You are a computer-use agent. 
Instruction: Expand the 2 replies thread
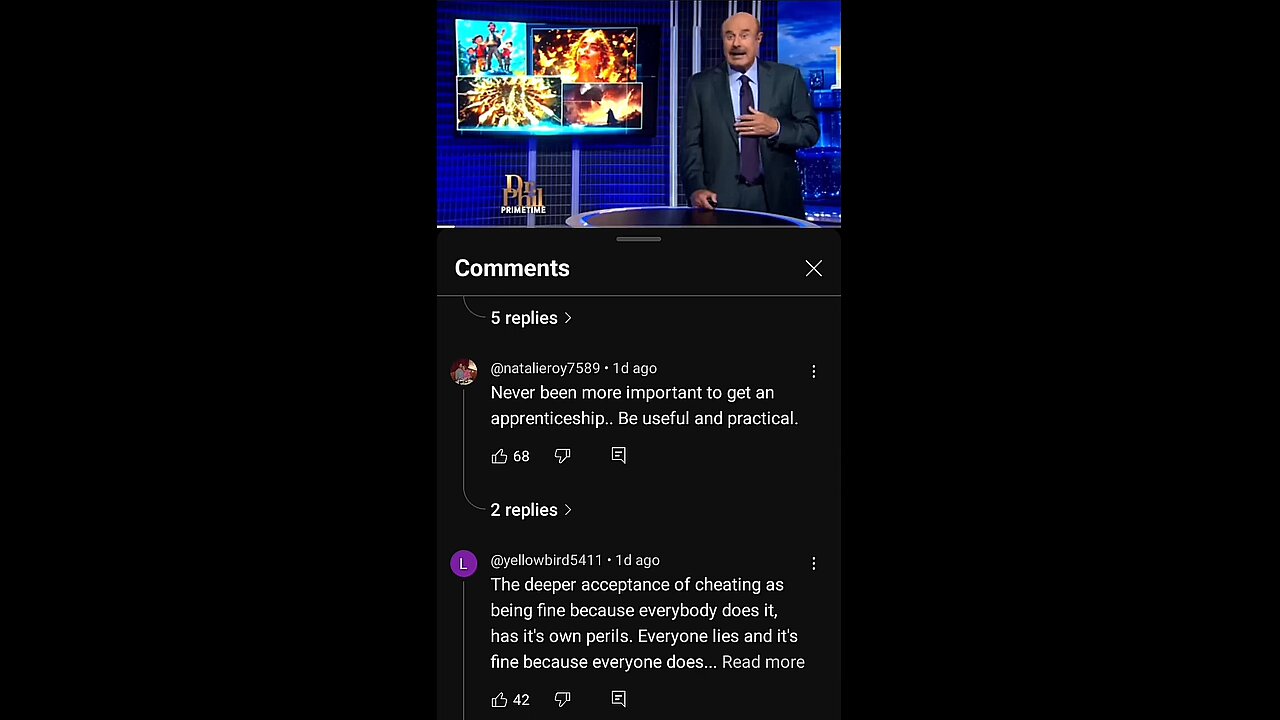click(x=531, y=510)
